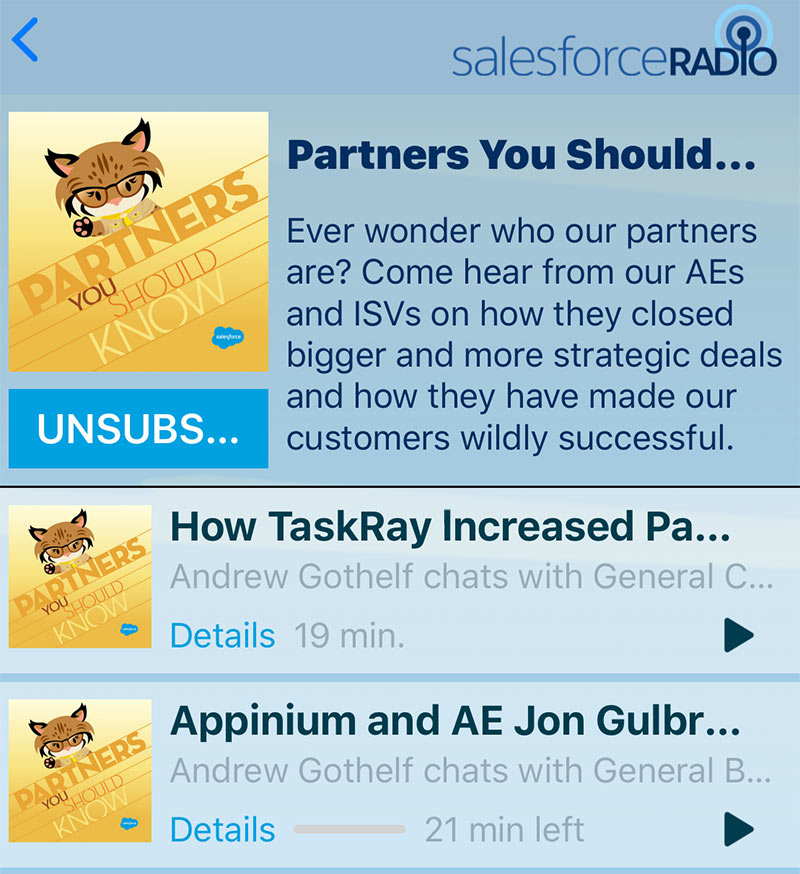Open Details for the Appinium episode
Viewport: 800px width, 874px height.
click(222, 829)
